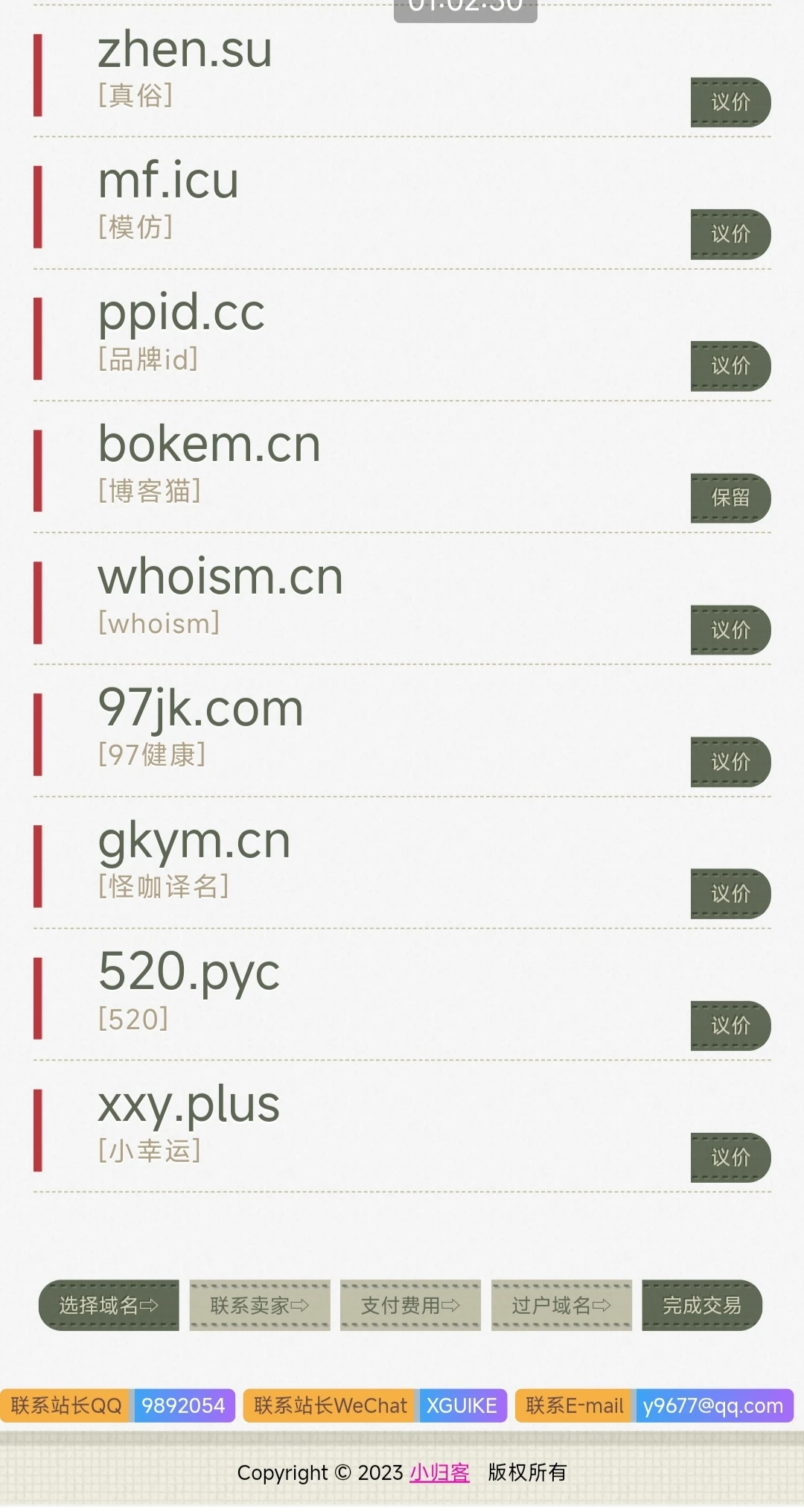Negotiate price for gkym.cn

[x=730, y=894]
